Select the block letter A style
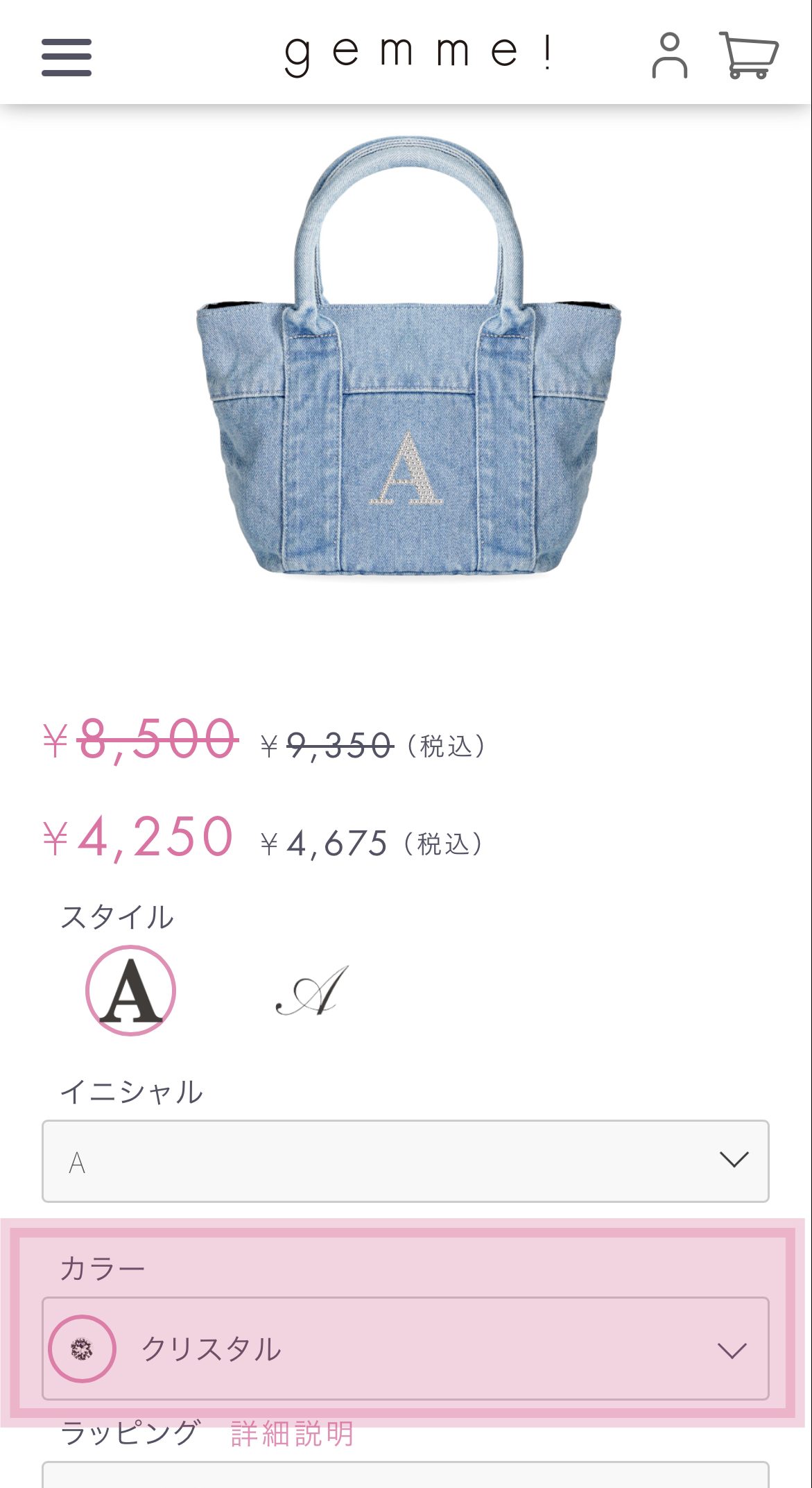Viewport: 812px width, 1488px height. coord(130,991)
